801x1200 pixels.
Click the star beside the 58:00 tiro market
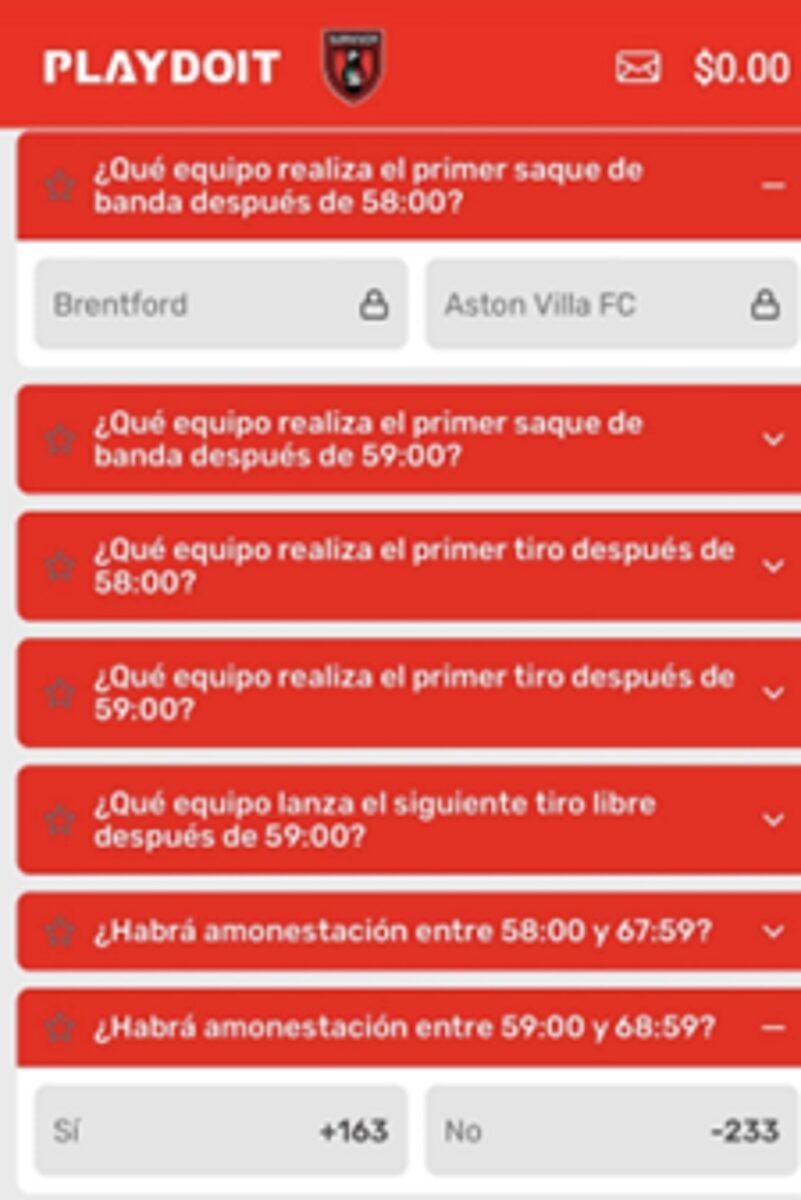(x=60, y=567)
